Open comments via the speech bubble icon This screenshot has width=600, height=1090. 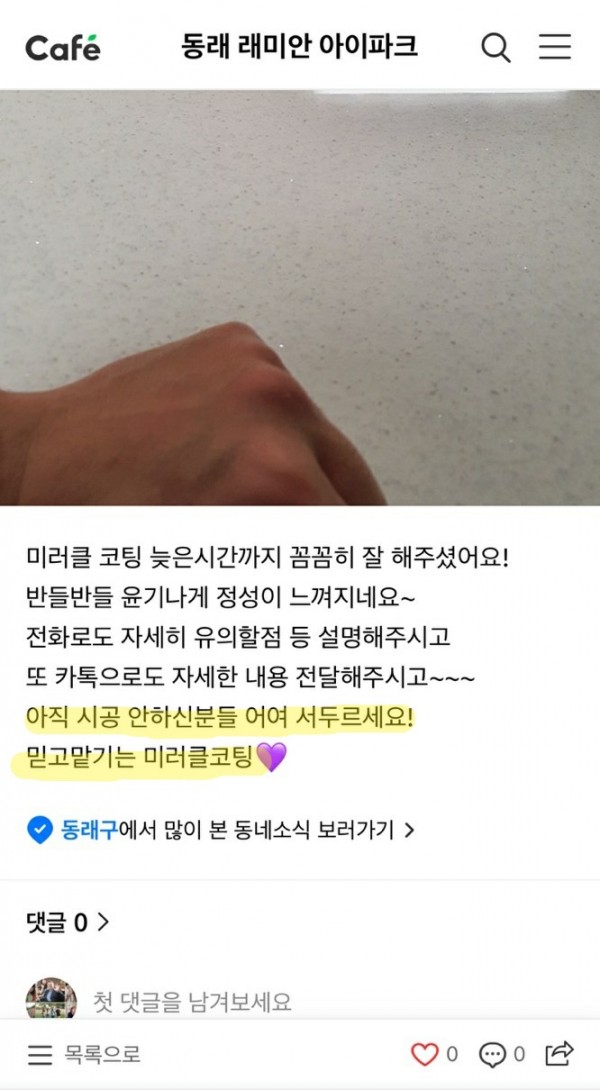(493, 1054)
